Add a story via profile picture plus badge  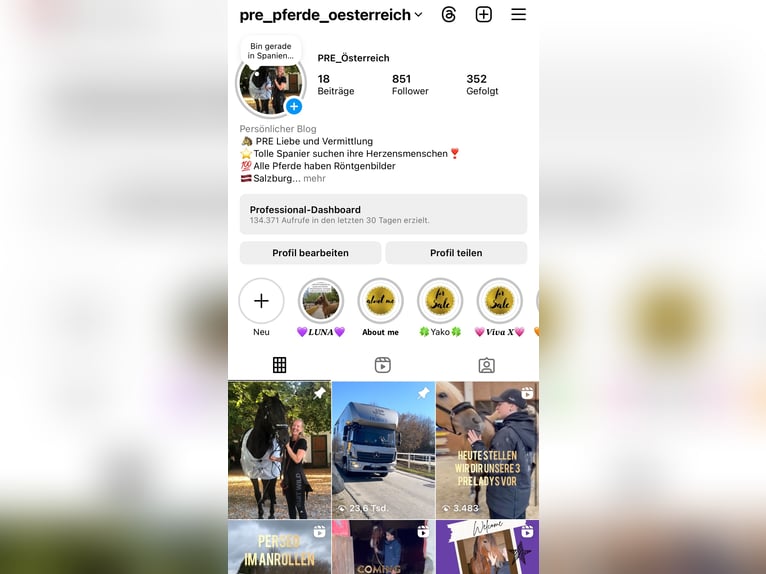tap(294, 106)
